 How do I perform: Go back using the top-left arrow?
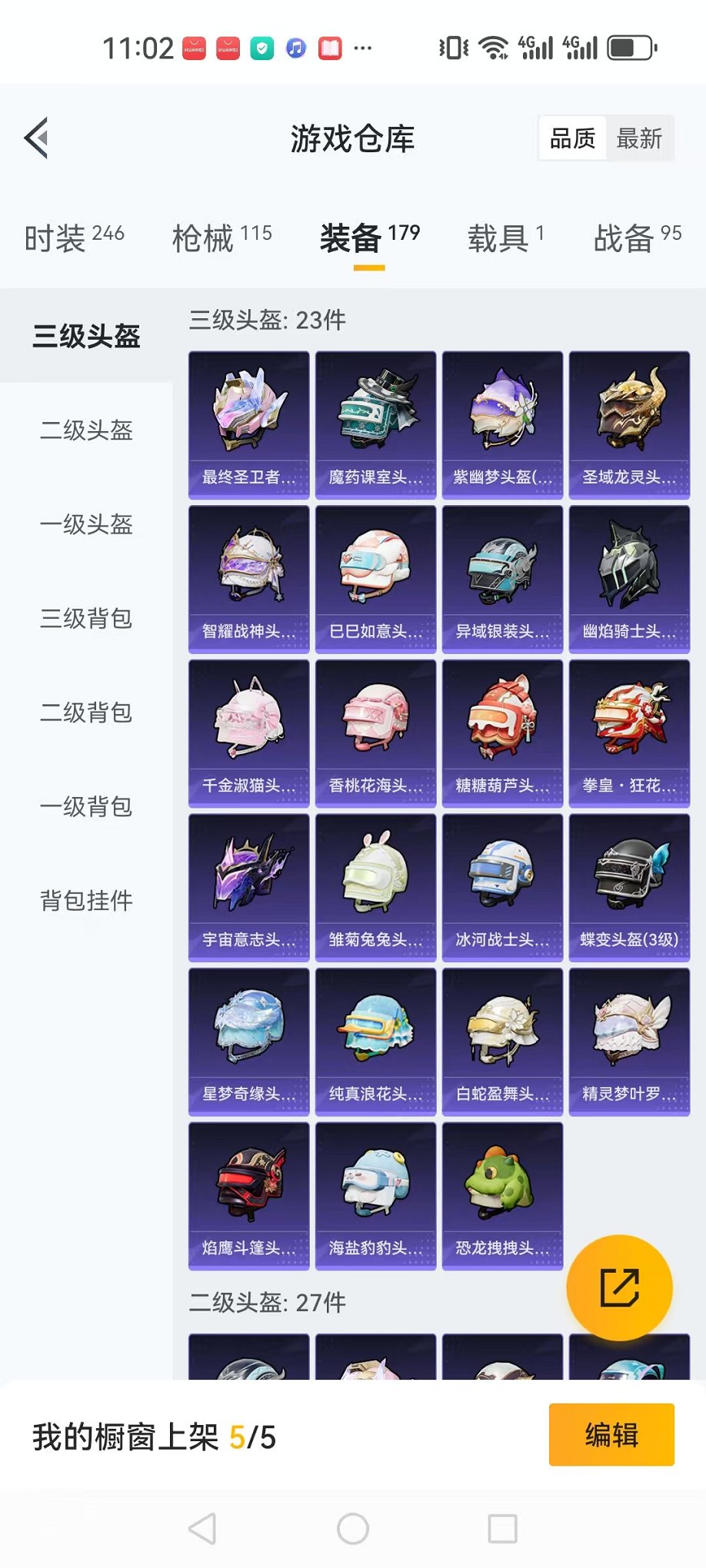[x=36, y=138]
